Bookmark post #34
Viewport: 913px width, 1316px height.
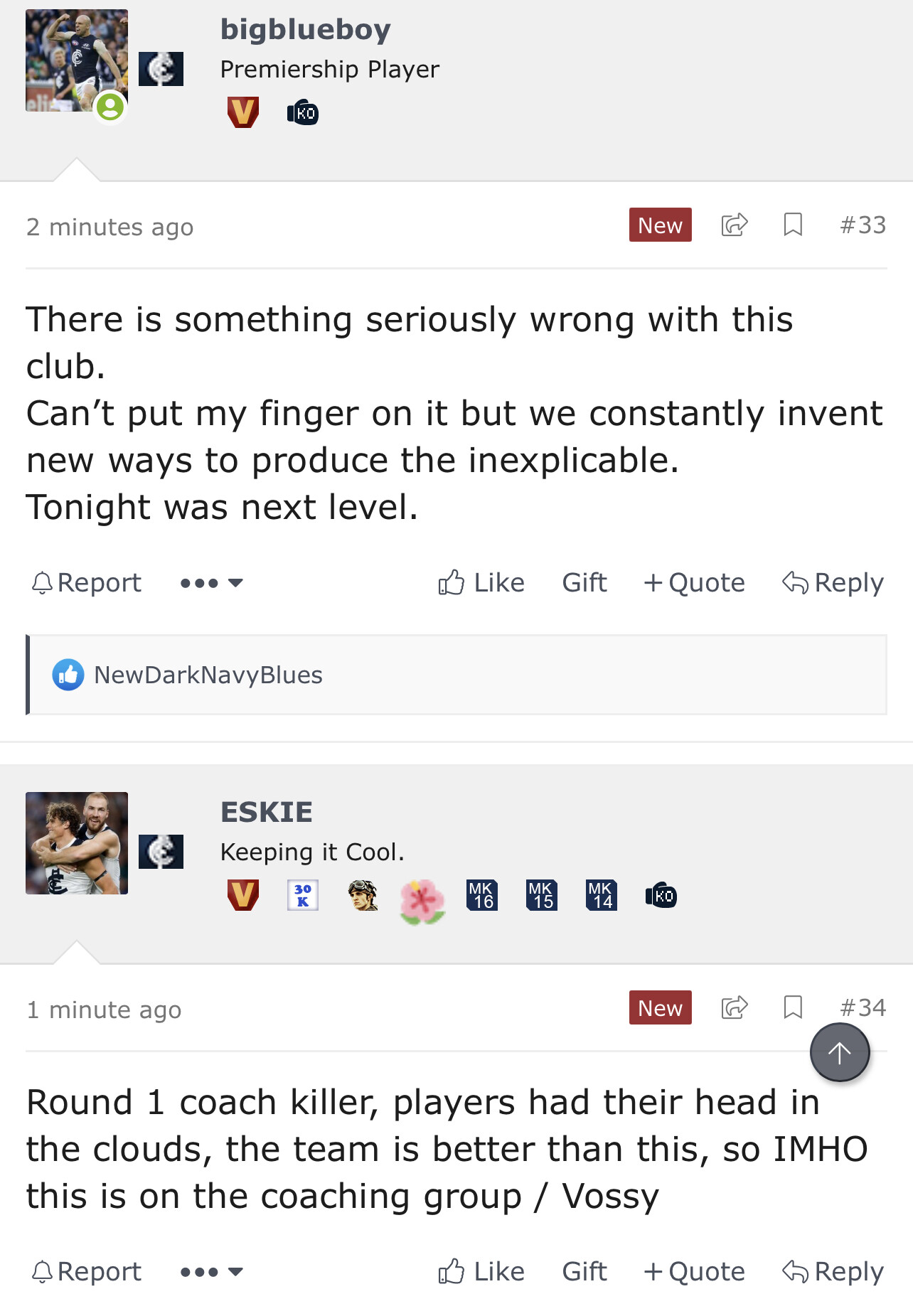(x=792, y=1008)
